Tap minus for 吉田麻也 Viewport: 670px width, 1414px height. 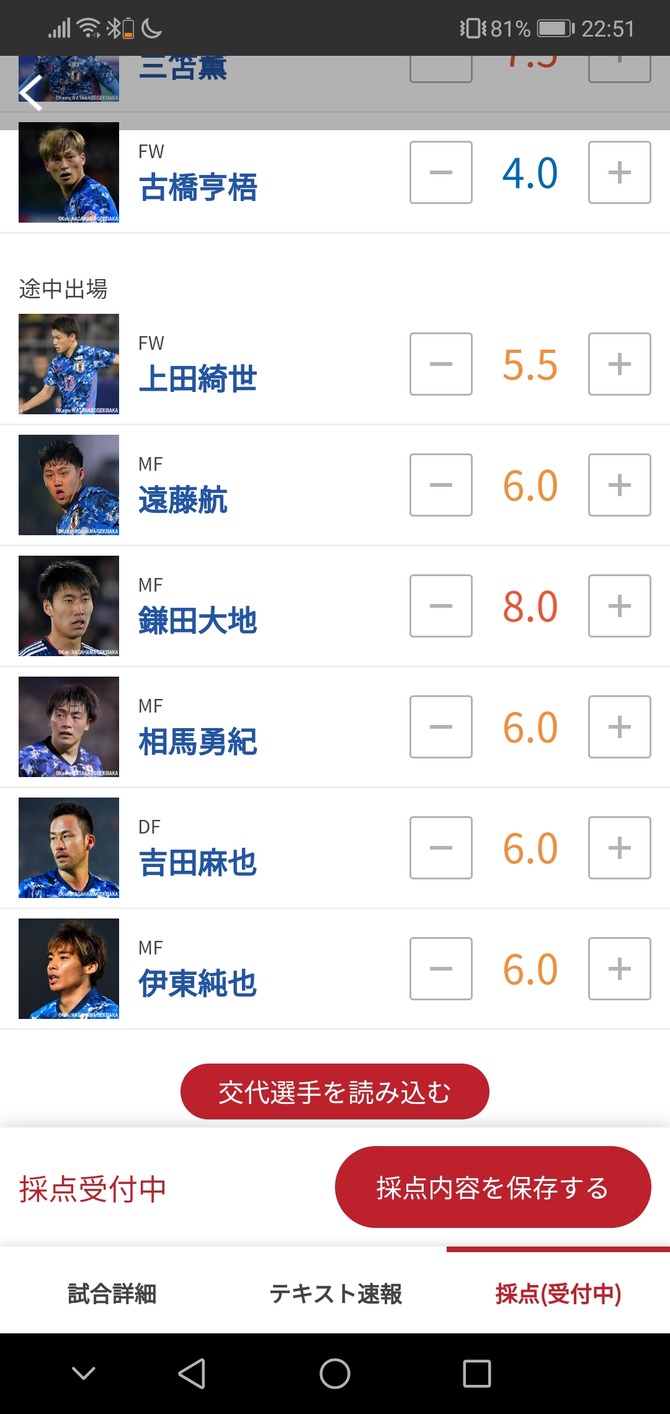coord(441,849)
